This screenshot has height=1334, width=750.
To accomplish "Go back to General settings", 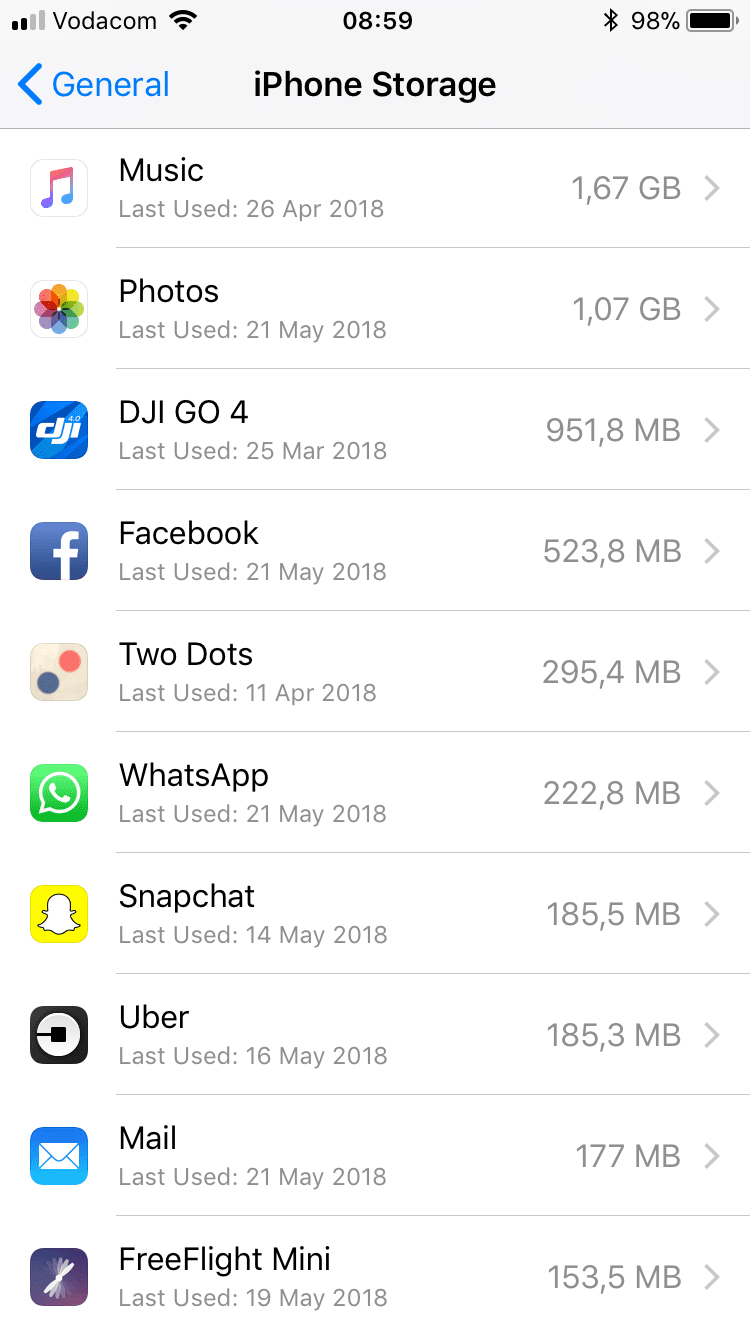I will click(94, 85).
